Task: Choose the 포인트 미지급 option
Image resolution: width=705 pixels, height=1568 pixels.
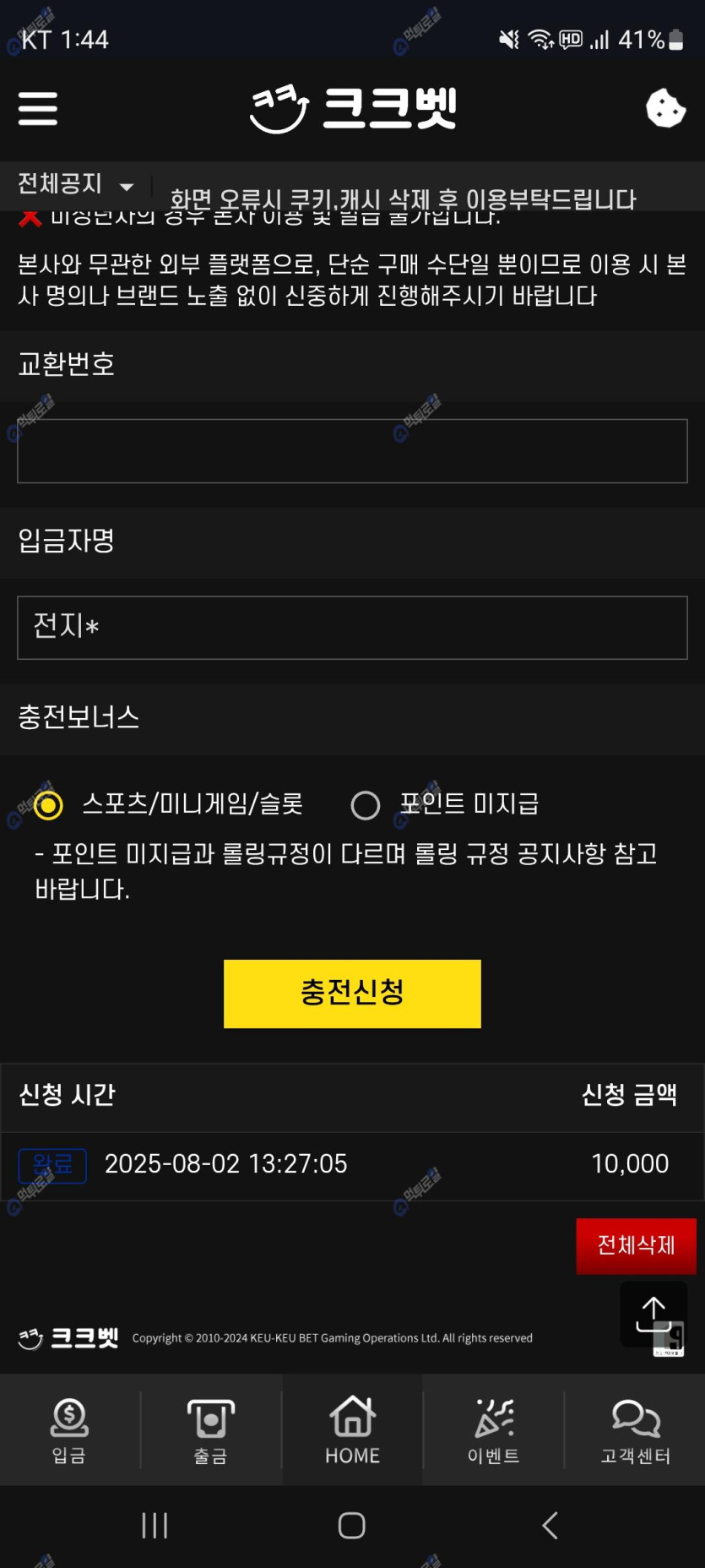Action: (x=366, y=805)
